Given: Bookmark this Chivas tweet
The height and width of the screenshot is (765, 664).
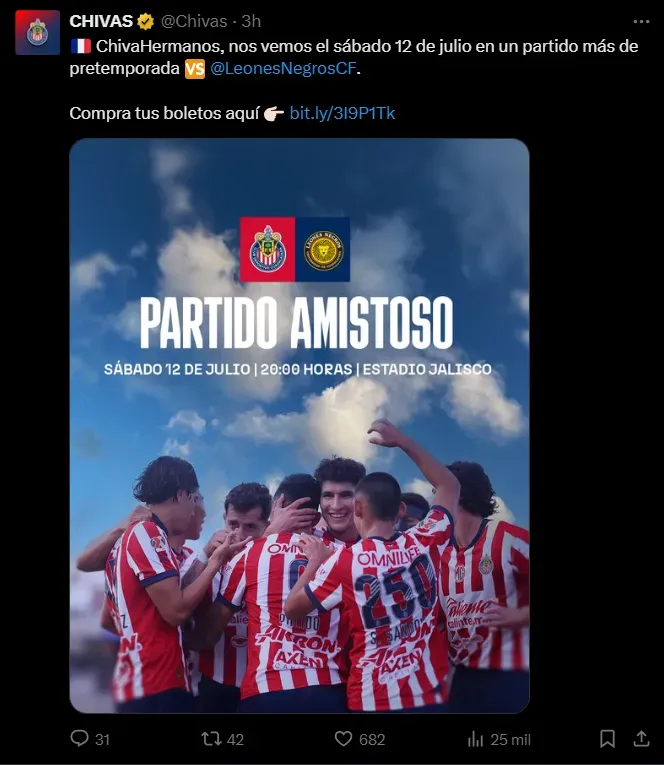Looking at the screenshot, I should [607, 739].
